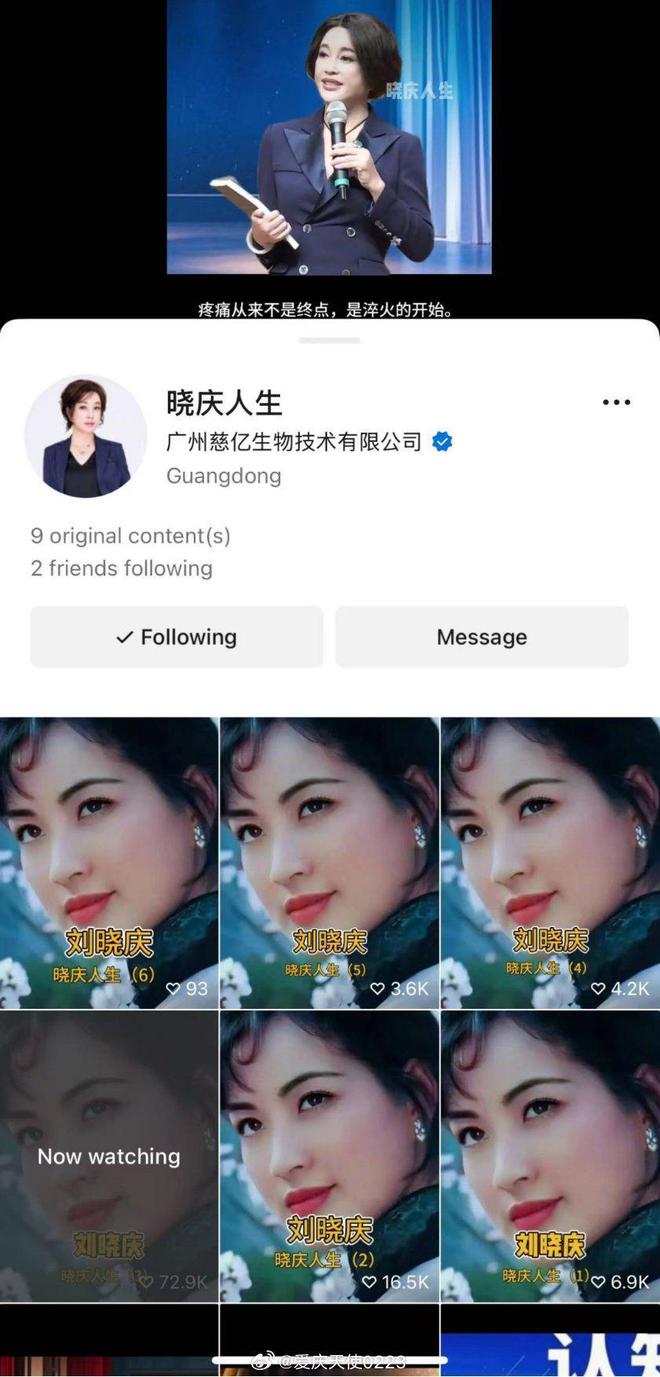Tap the playing video above the sheet
This screenshot has width=660, height=1377.
tap(329, 137)
